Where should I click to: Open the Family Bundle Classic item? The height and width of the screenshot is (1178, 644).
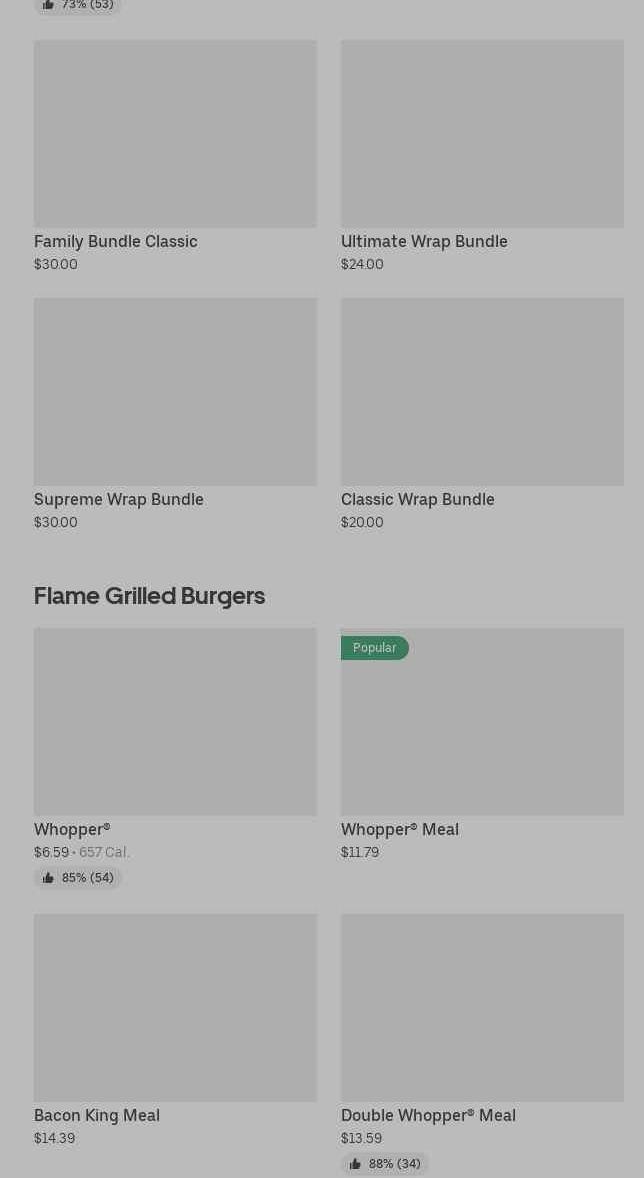(175, 156)
